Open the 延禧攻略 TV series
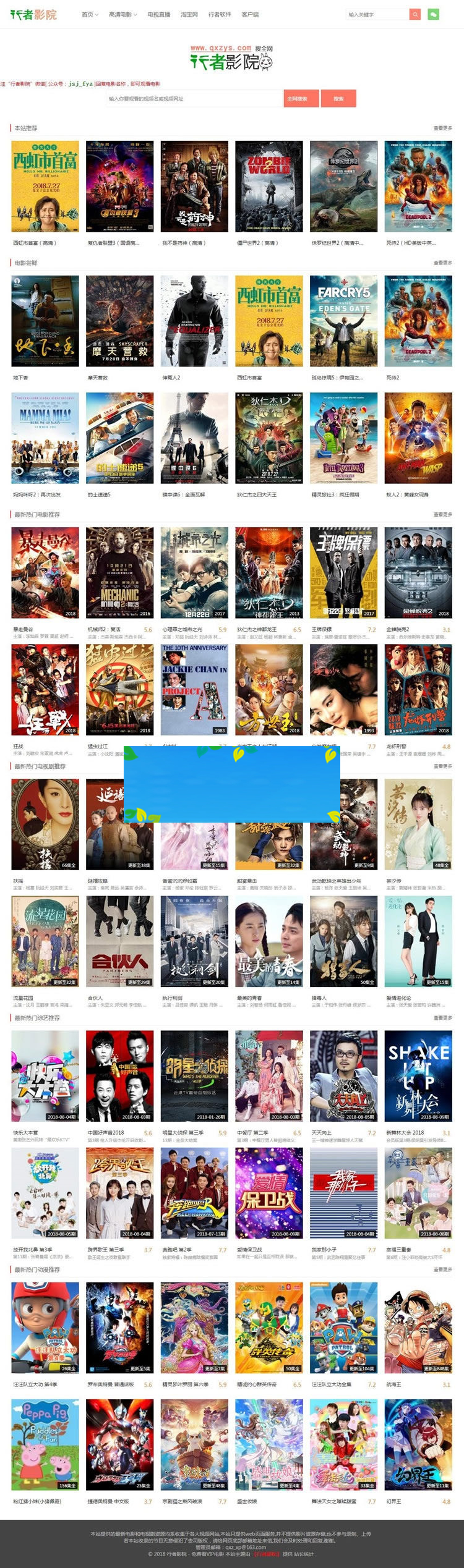464x1568 pixels. coord(119,824)
